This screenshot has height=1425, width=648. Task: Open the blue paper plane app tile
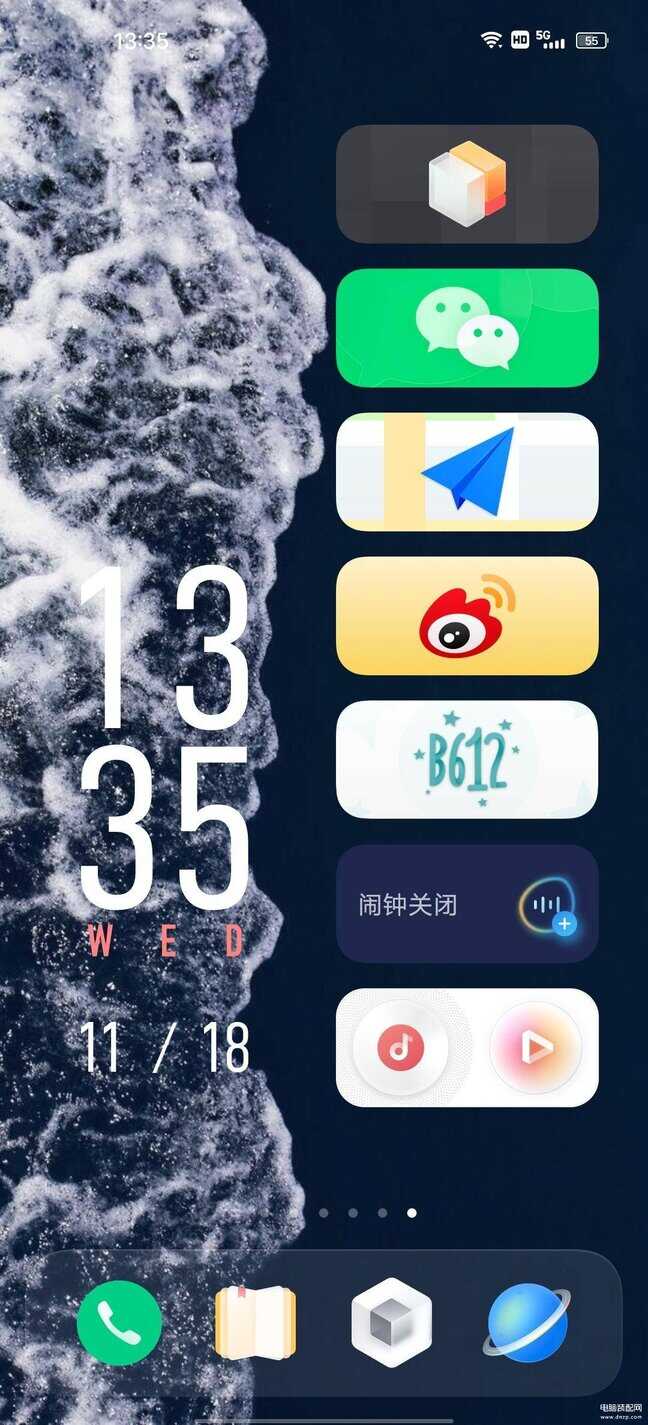click(467, 472)
